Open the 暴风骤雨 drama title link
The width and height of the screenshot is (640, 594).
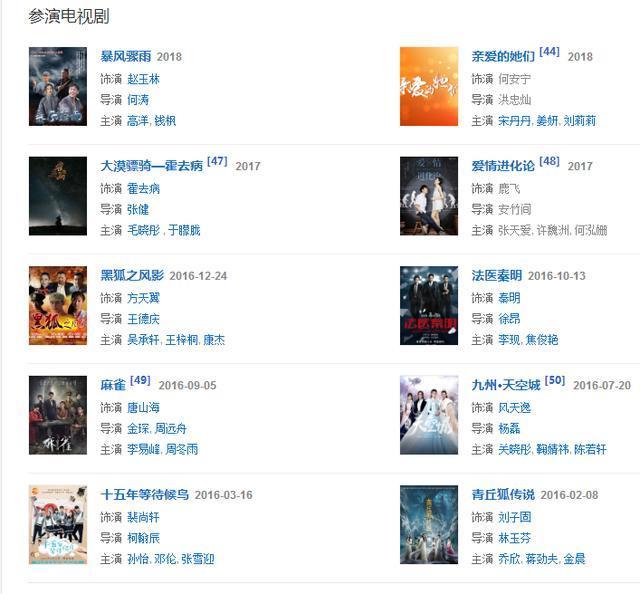coord(127,56)
